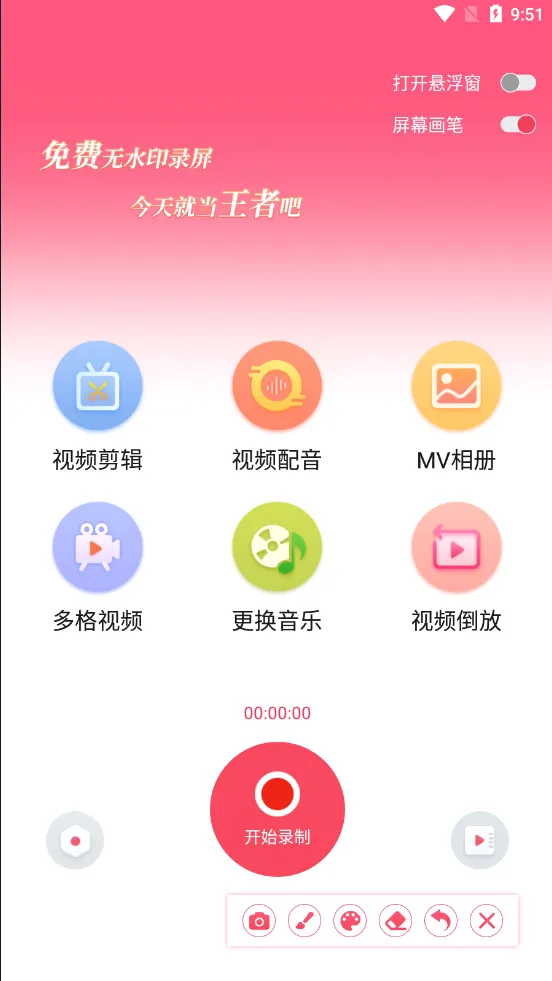Enable the 打开悬浮窗 floating window switch
The height and width of the screenshot is (981, 552).
click(518, 83)
